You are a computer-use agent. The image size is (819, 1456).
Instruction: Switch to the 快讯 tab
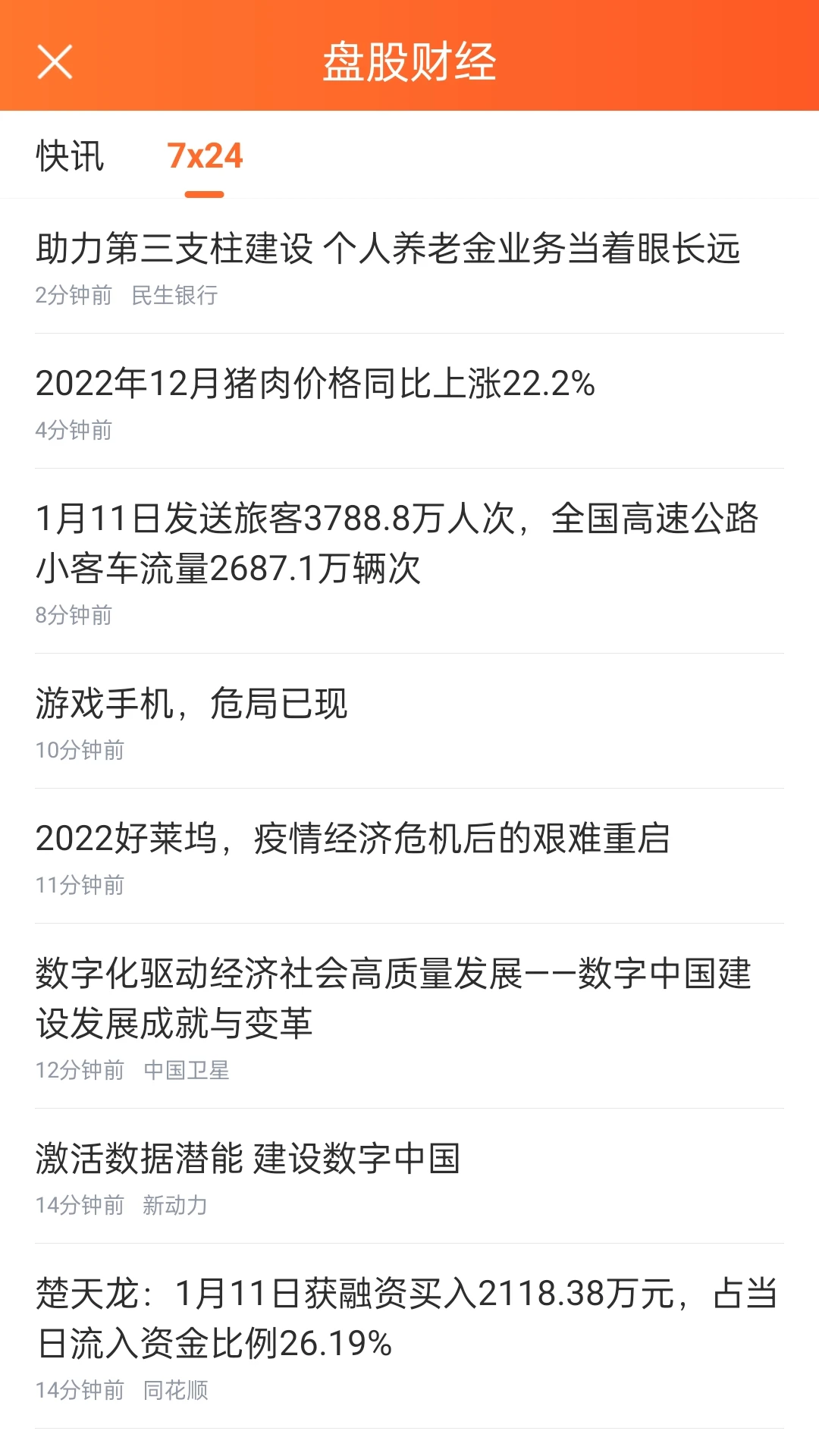click(x=69, y=156)
